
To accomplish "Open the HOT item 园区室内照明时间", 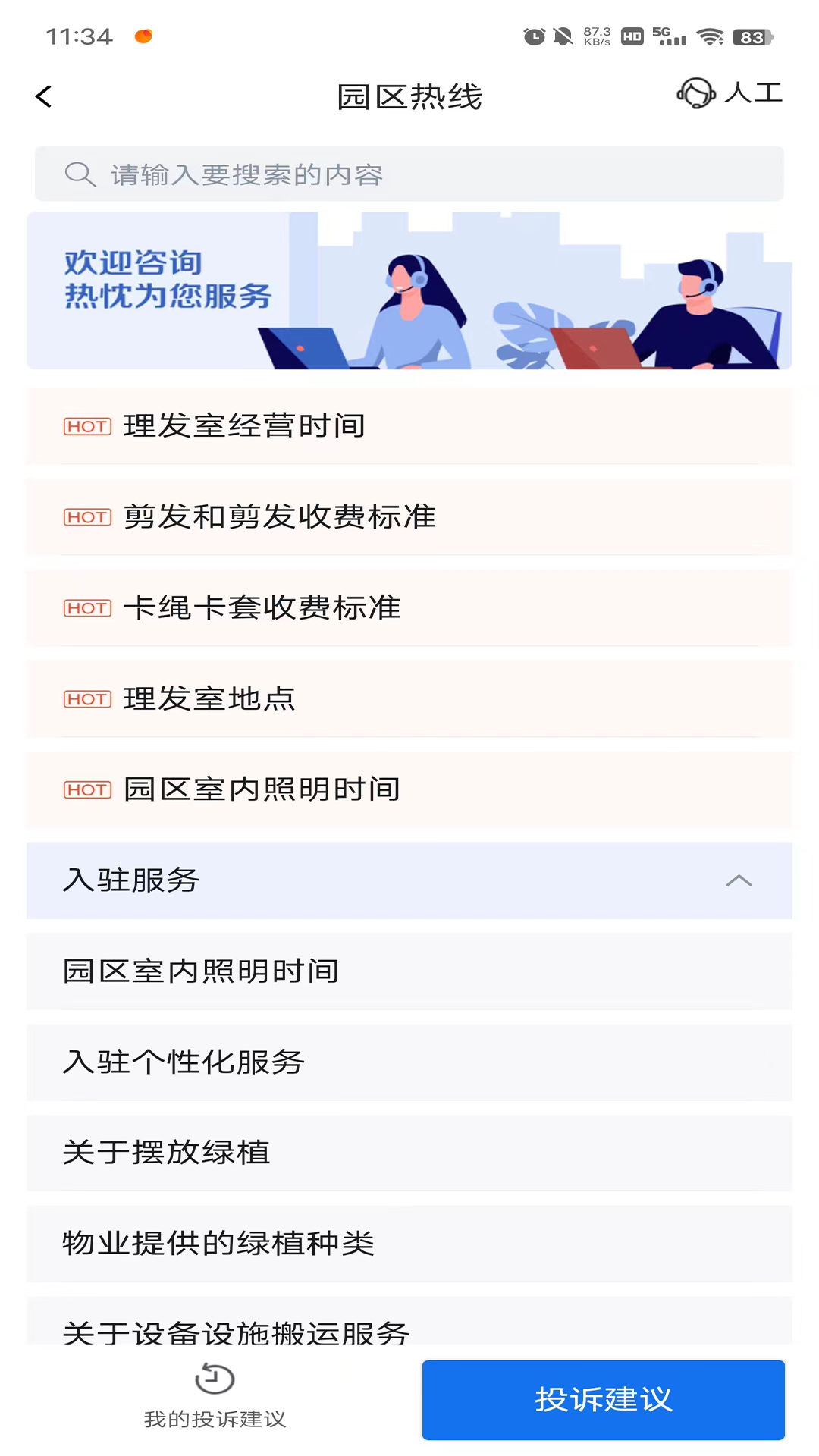I will click(409, 789).
